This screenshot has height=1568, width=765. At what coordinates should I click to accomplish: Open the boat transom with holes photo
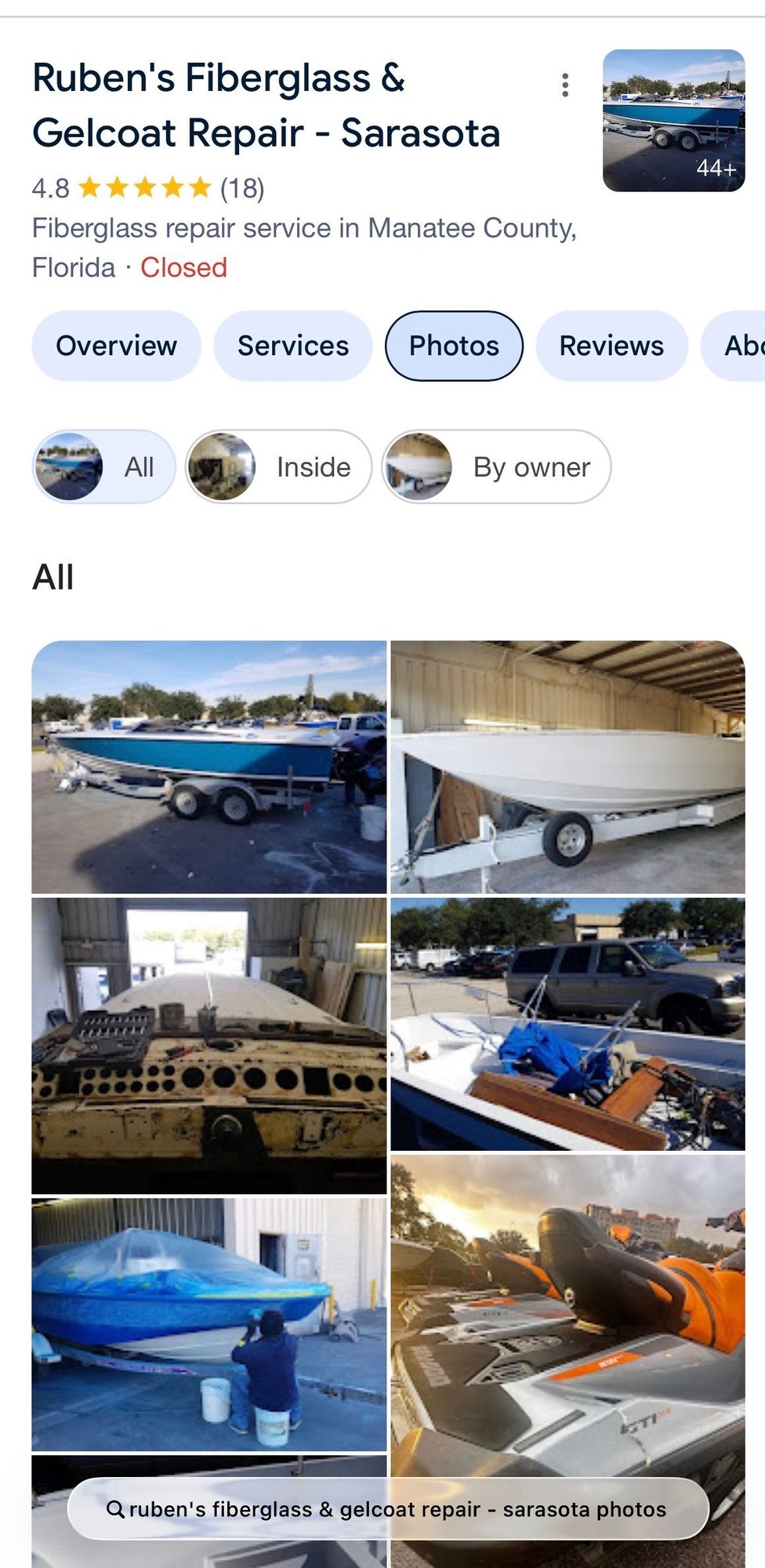pos(208,1046)
